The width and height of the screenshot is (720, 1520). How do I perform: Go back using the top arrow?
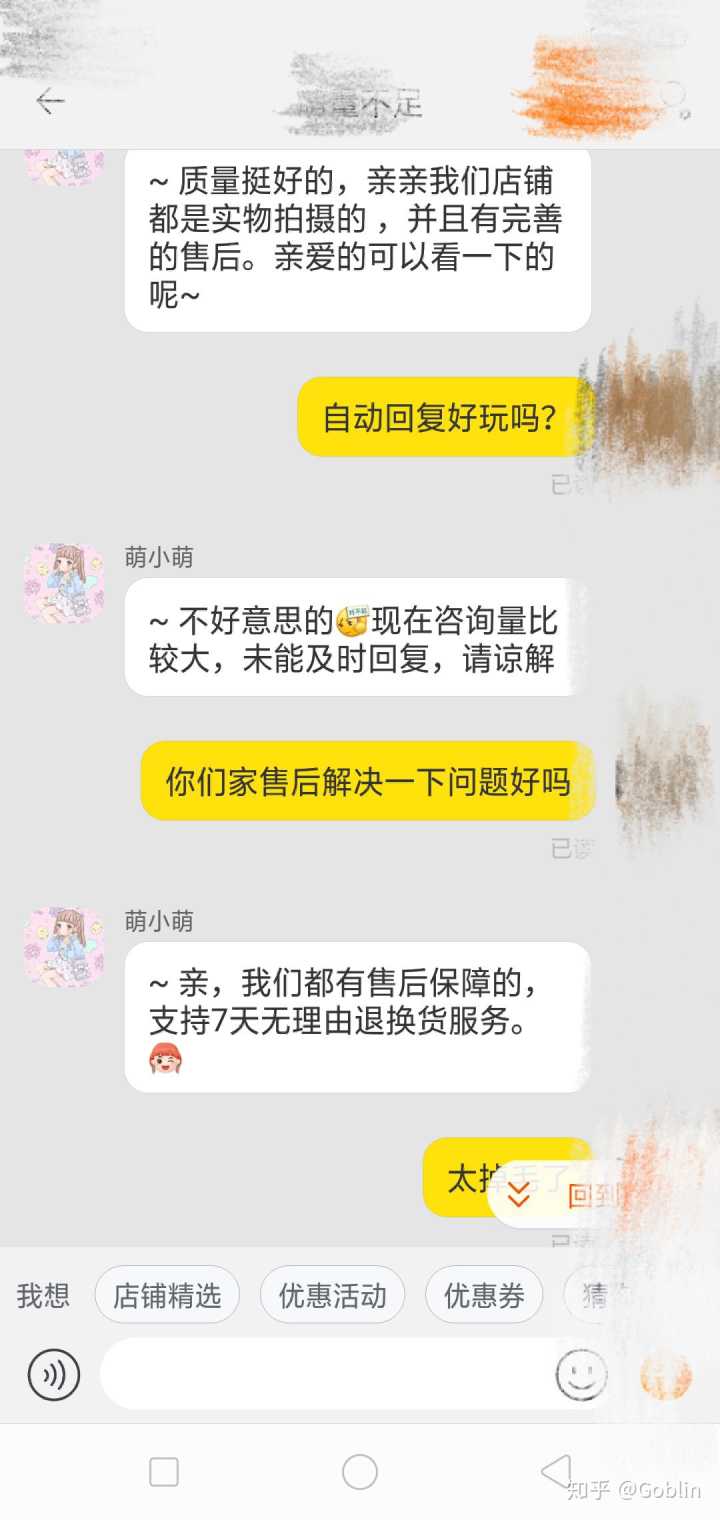coord(49,101)
